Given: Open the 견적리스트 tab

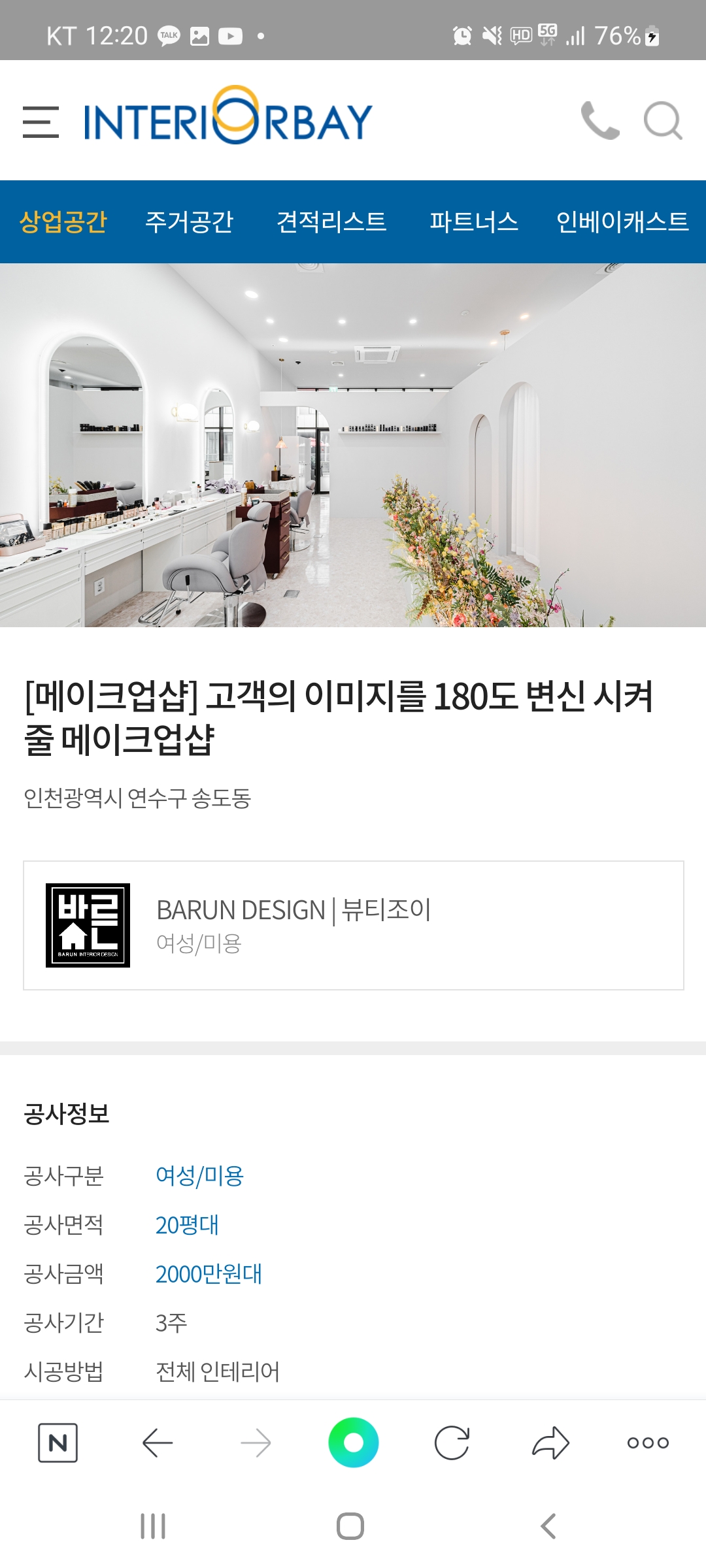Looking at the screenshot, I should [x=331, y=221].
